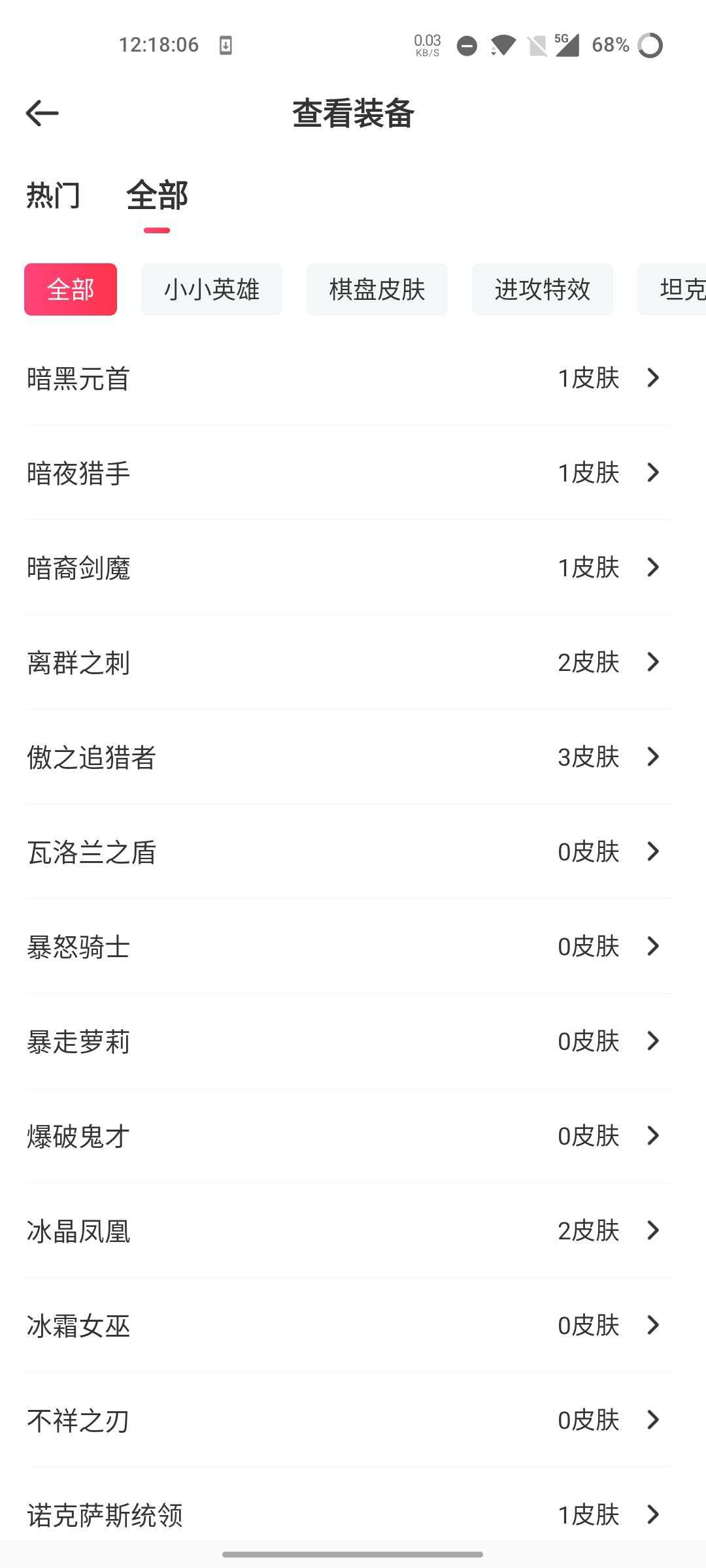The width and height of the screenshot is (706, 1568).
Task: Select the 小小英雄 filter chip
Action: click(211, 289)
